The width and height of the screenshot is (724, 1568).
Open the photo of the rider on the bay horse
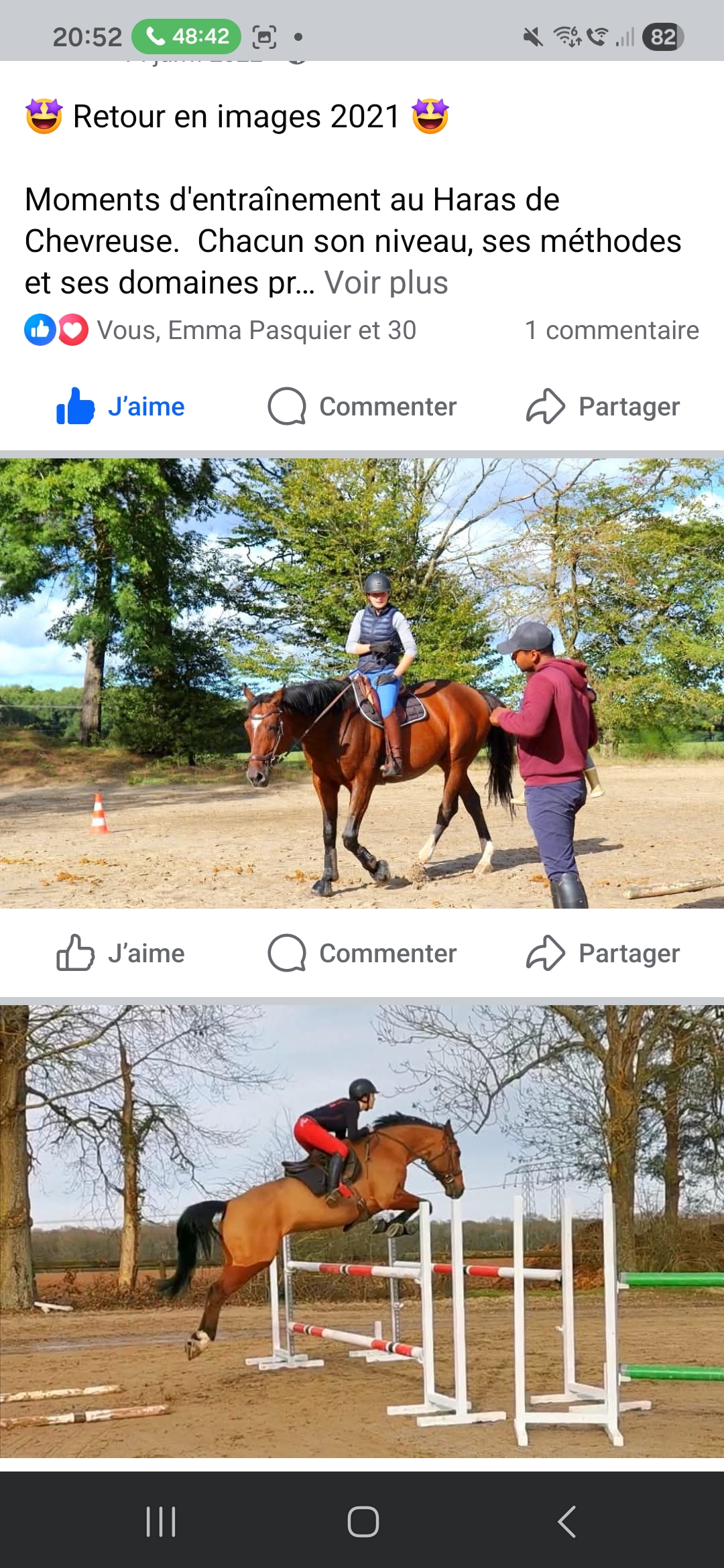[x=362, y=683]
